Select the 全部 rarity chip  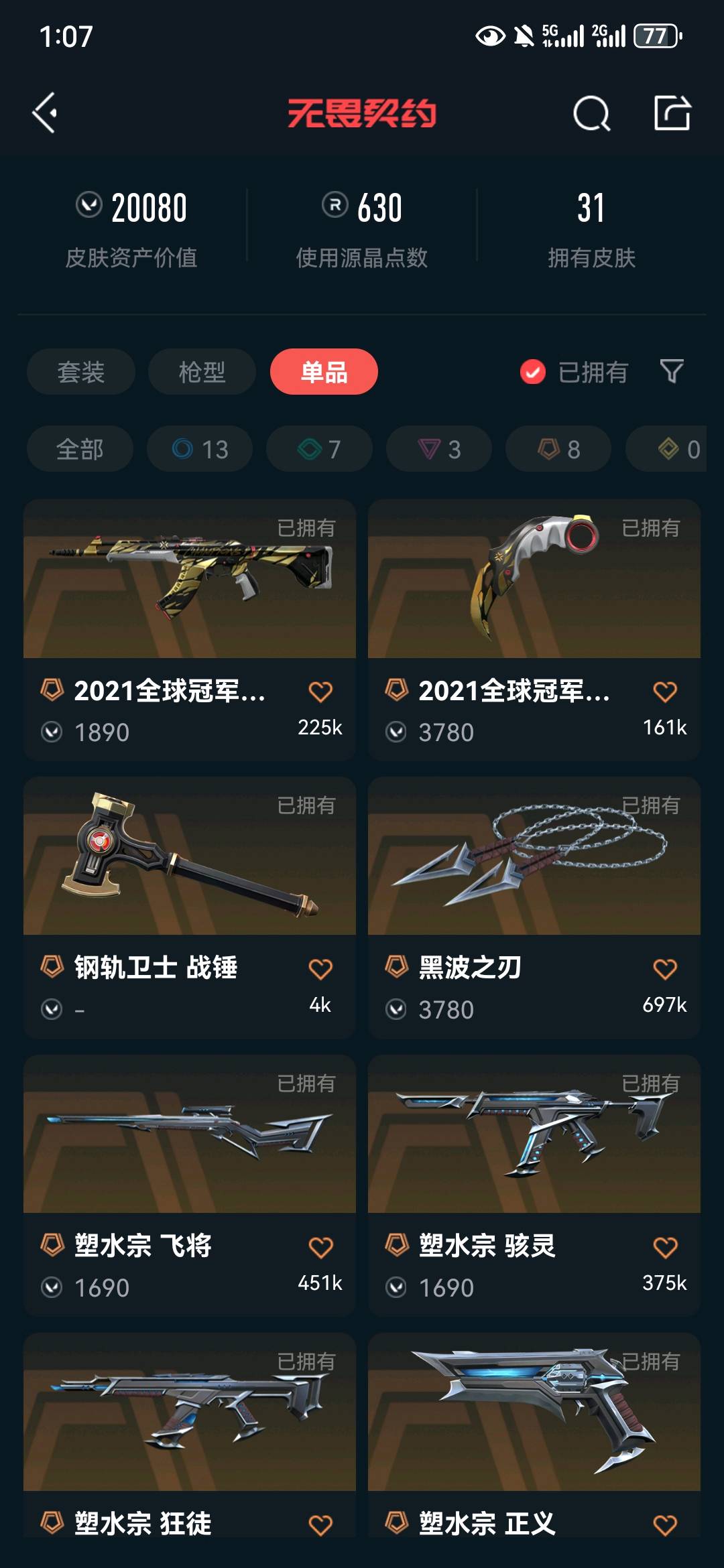point(80,449)
